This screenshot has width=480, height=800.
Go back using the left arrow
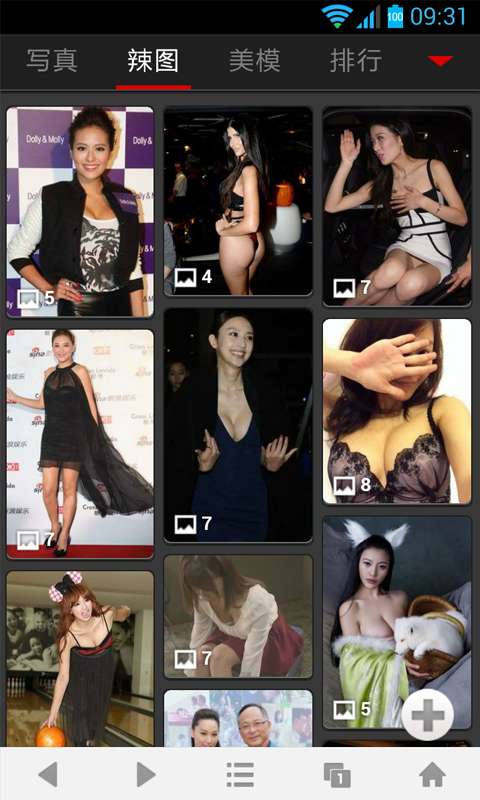(x=48, y=774)
